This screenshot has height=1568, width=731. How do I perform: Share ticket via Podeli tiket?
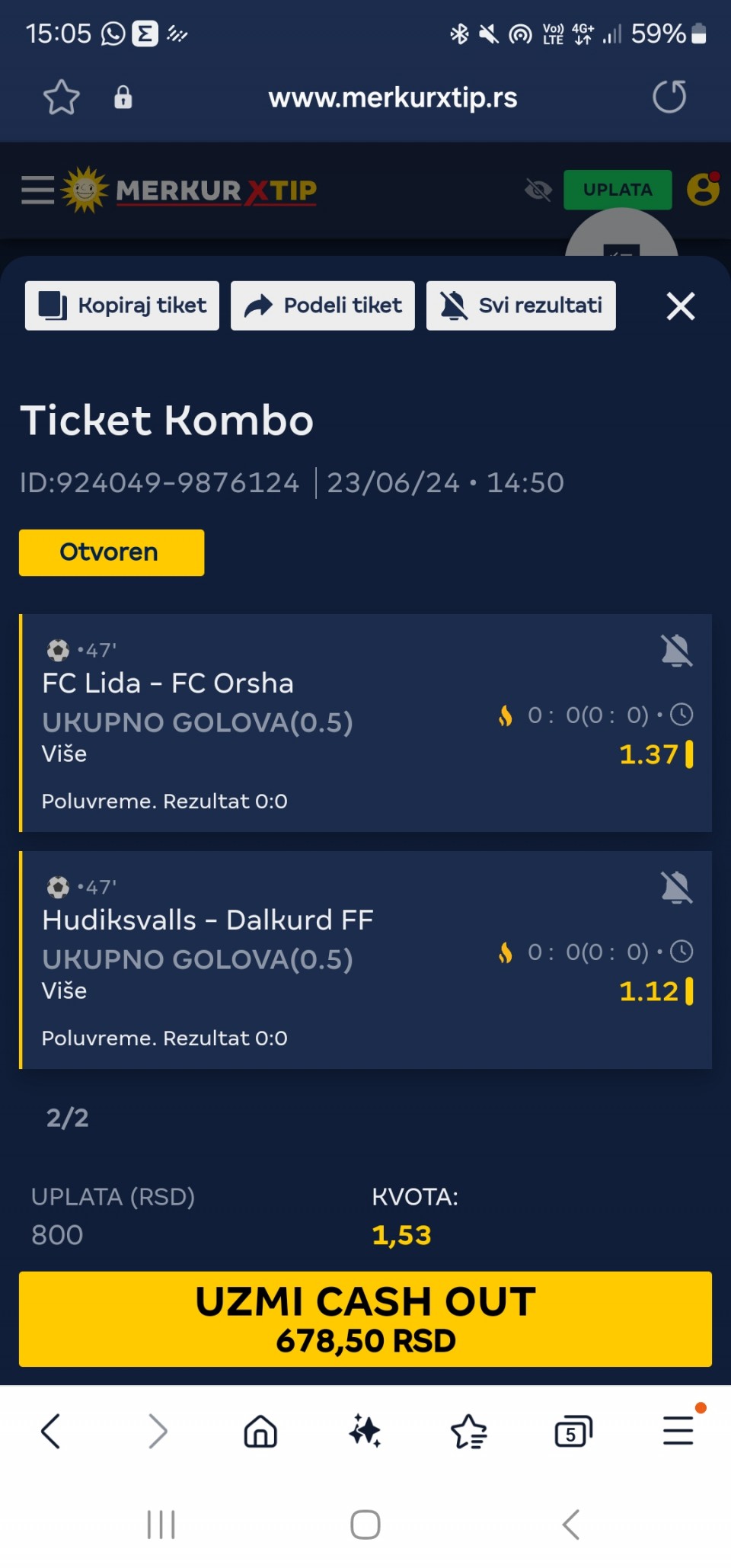click(323, 306)
